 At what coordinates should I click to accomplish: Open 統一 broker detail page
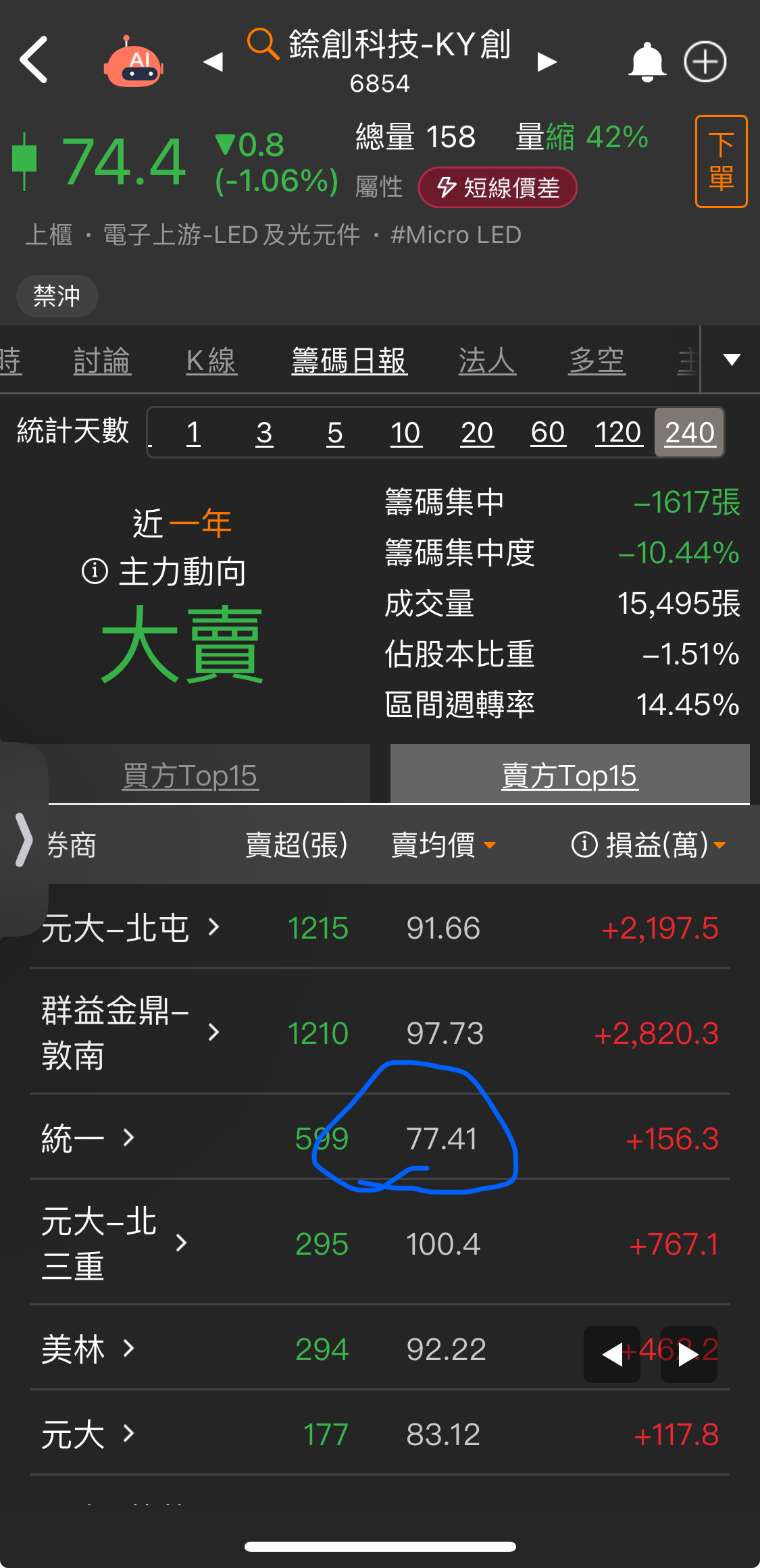pyautogui.click(x=128, y=1139)
